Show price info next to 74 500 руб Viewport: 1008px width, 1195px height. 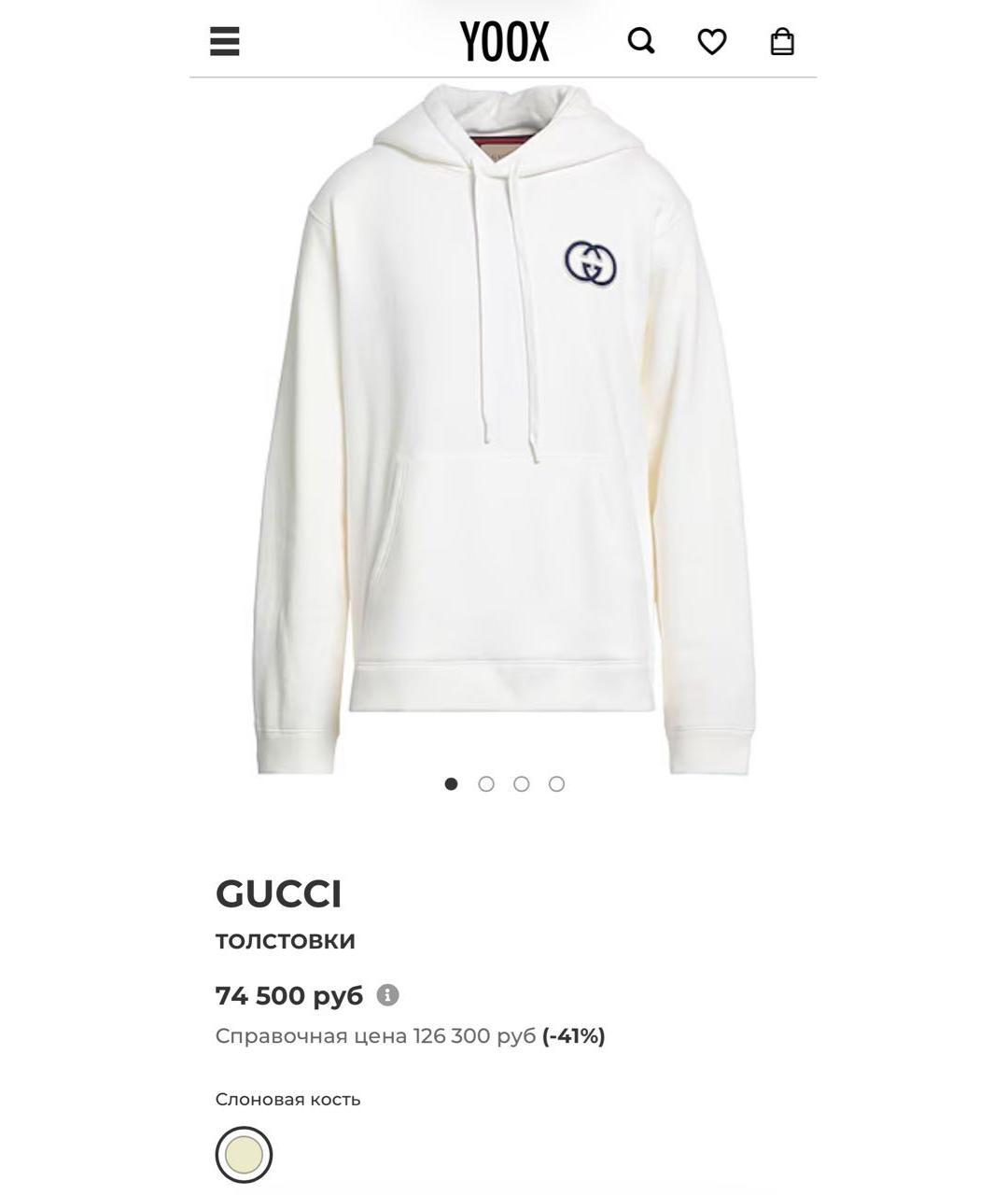click(387, 995)
